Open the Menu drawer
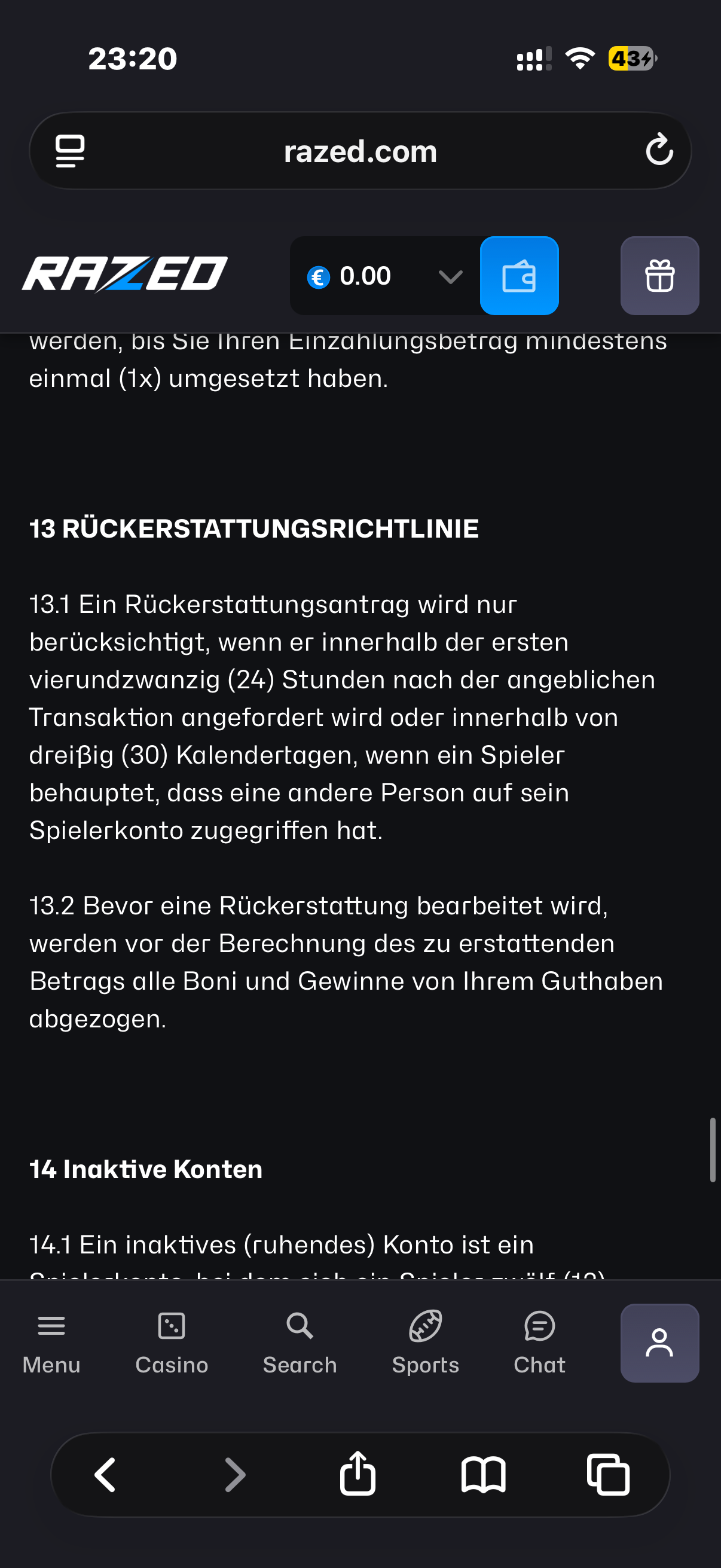Viewport: 721px width, 1568px height. coord(51,1342)
